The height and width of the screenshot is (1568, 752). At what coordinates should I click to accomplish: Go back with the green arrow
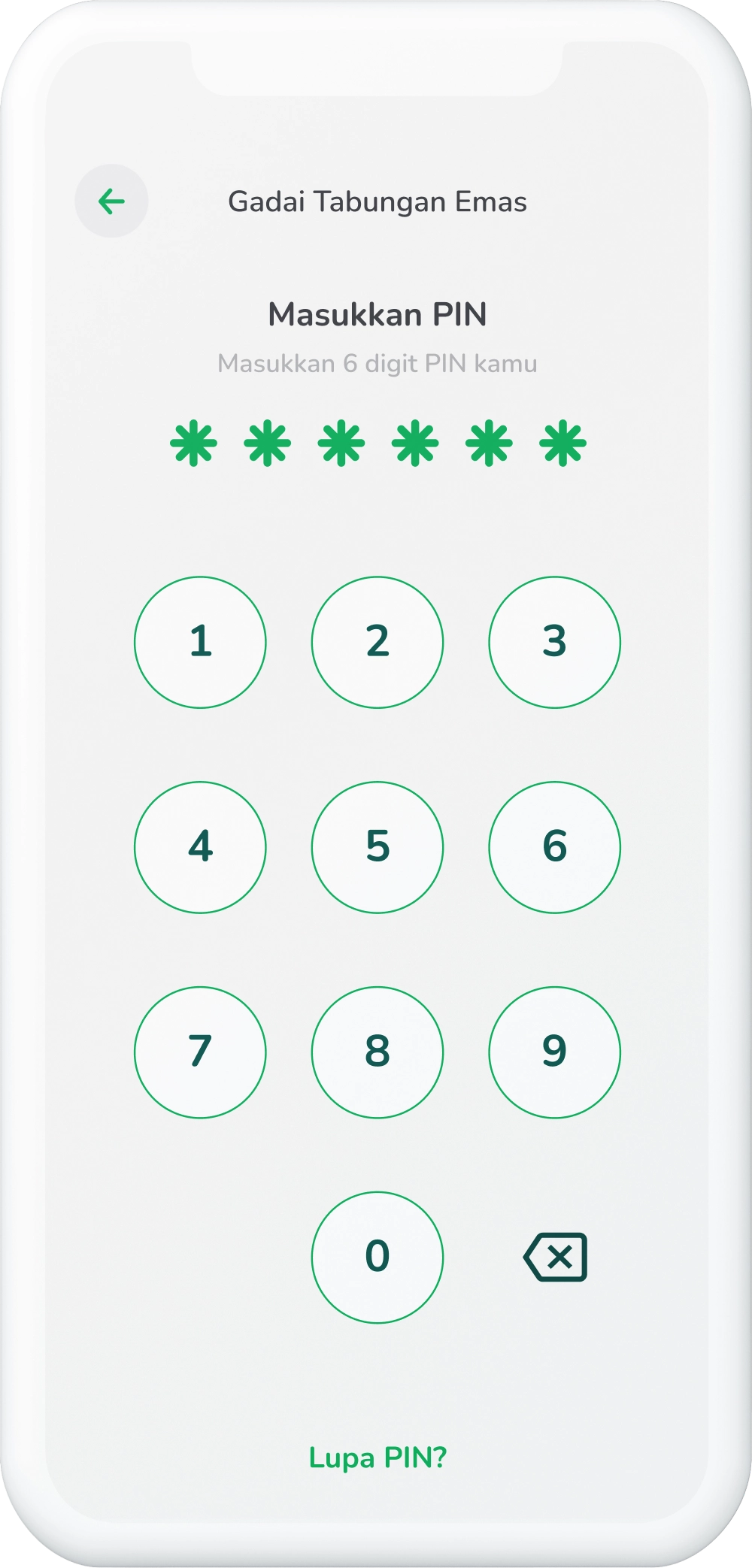(x=111, y=201)
